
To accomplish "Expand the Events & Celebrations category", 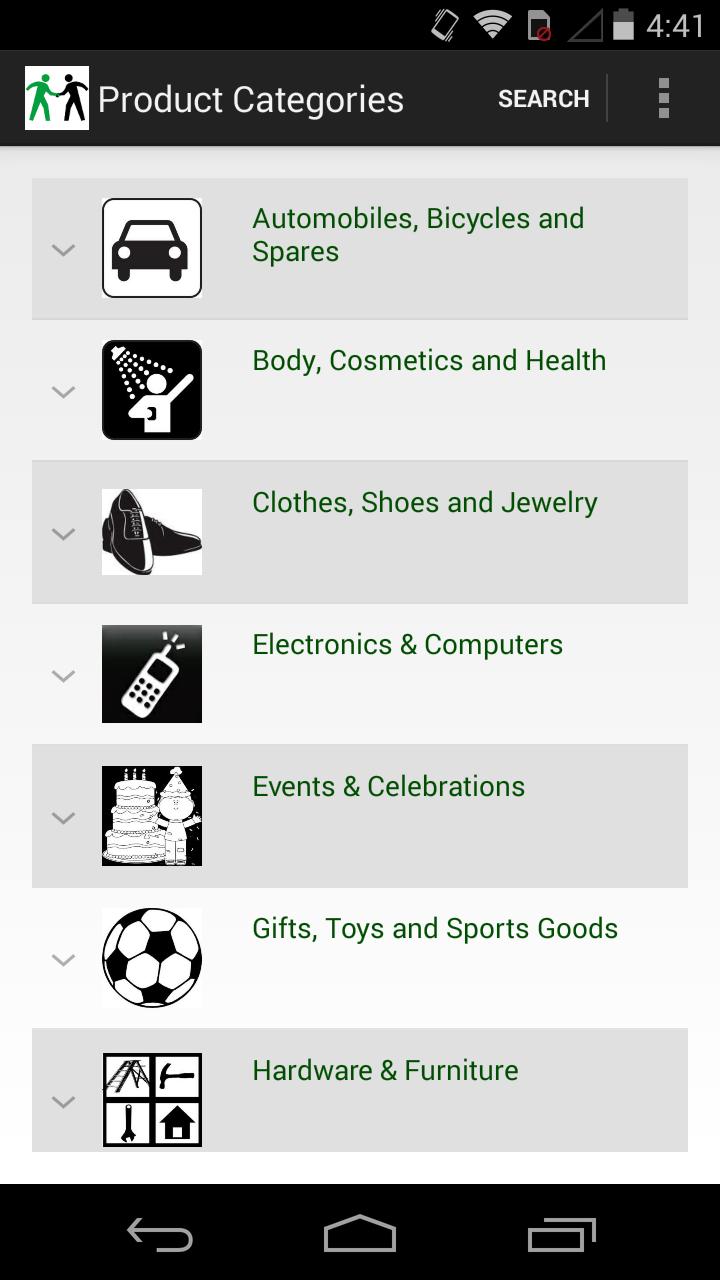I will click(x=63, y=818).
